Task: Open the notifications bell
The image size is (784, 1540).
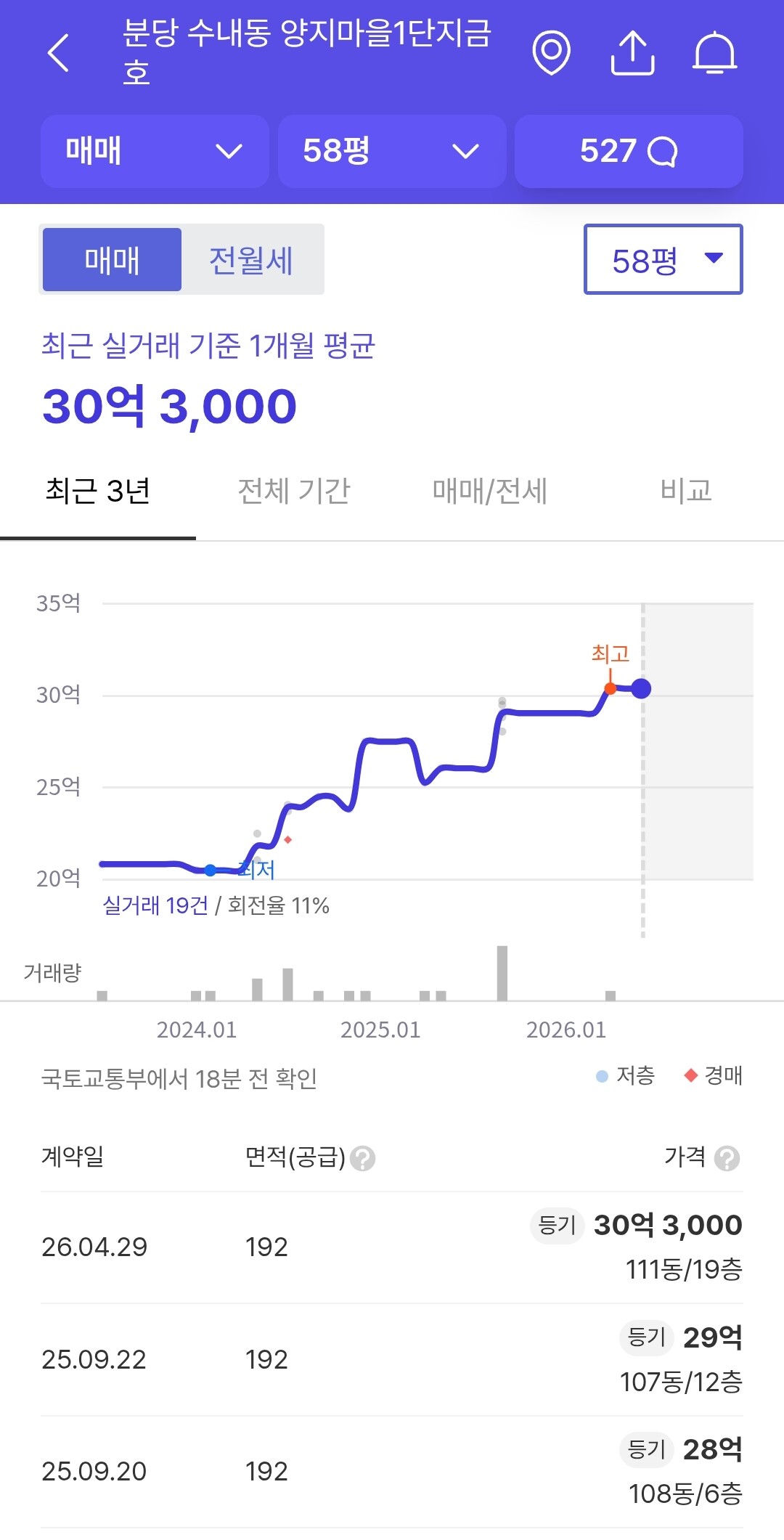Action: (x=714, y=52)
